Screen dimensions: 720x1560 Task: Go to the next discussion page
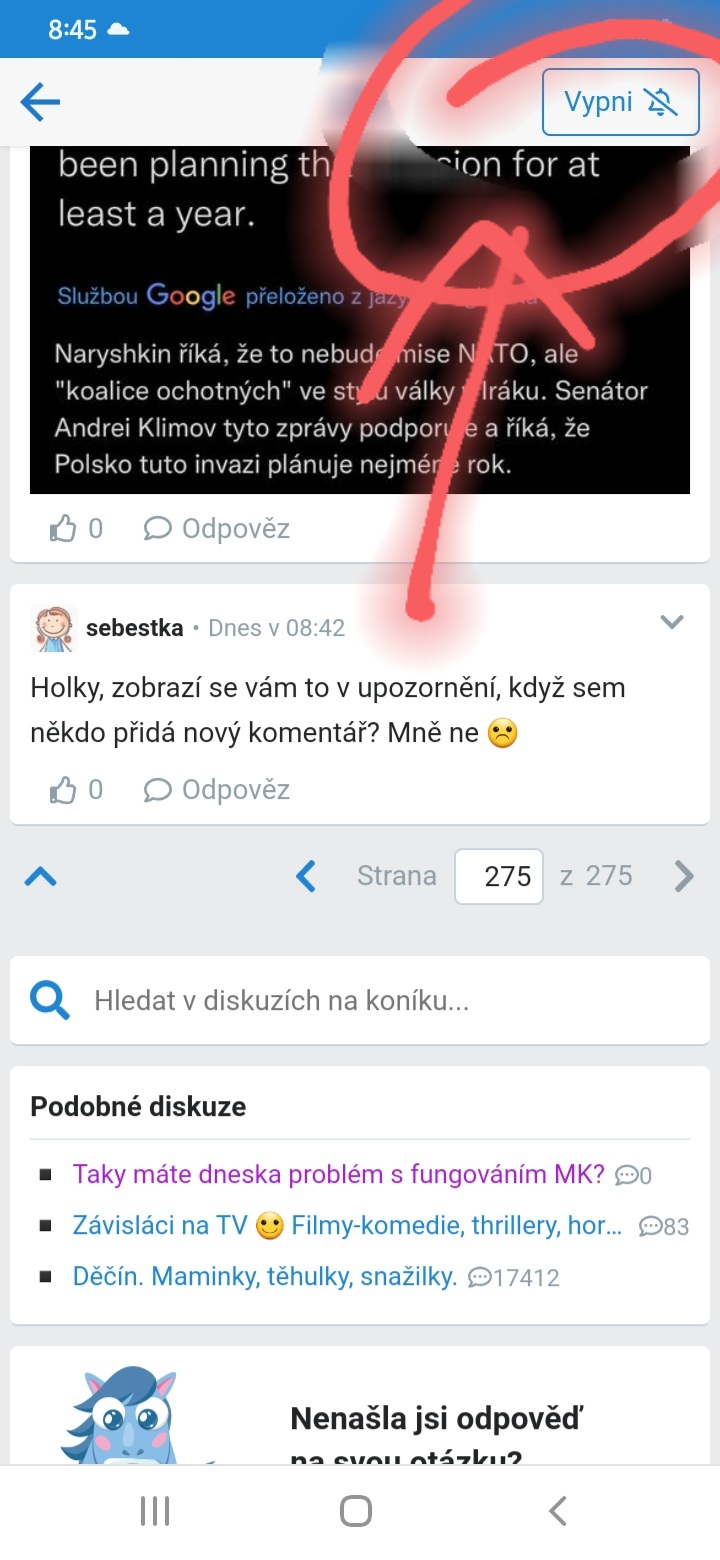point(684,877)
